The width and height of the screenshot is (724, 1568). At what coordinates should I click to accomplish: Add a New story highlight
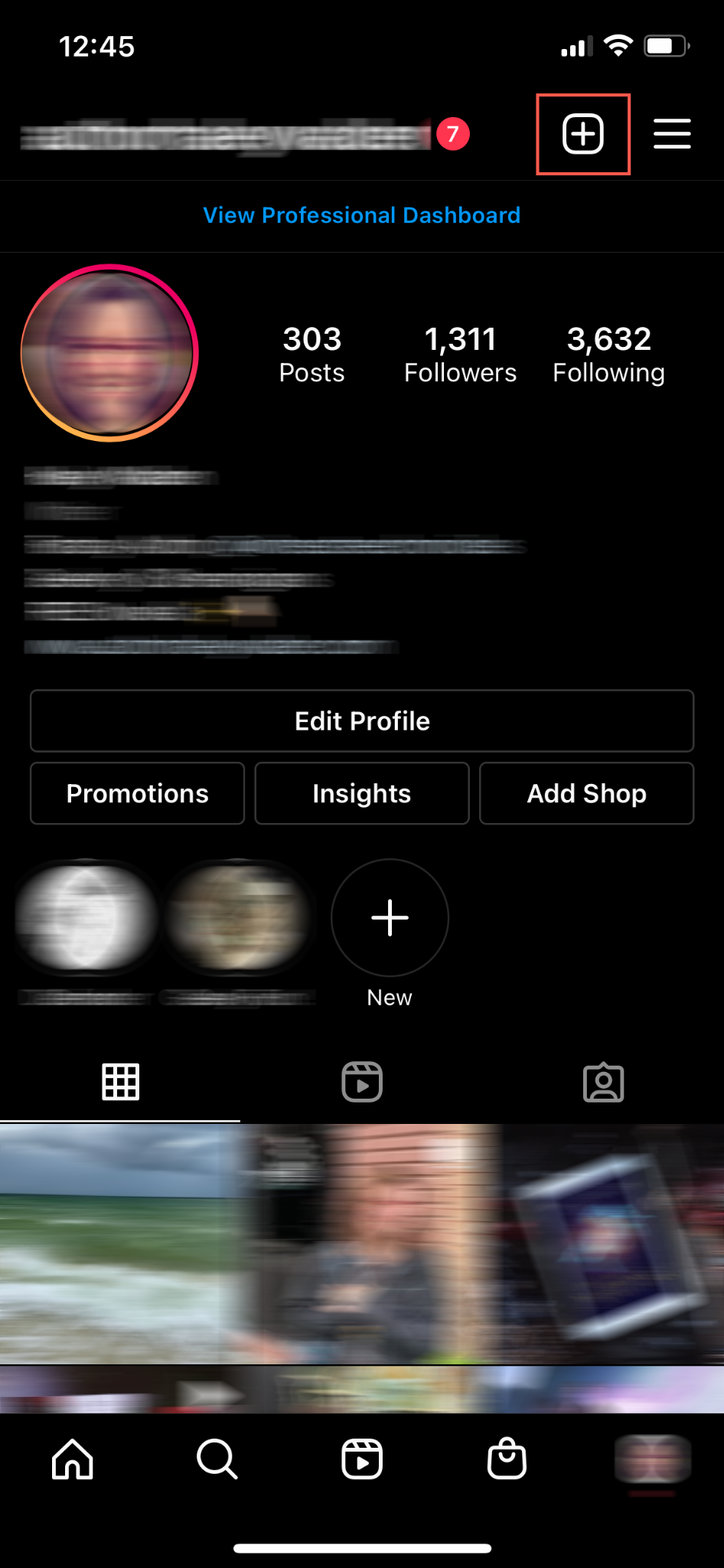coord(390,918)
